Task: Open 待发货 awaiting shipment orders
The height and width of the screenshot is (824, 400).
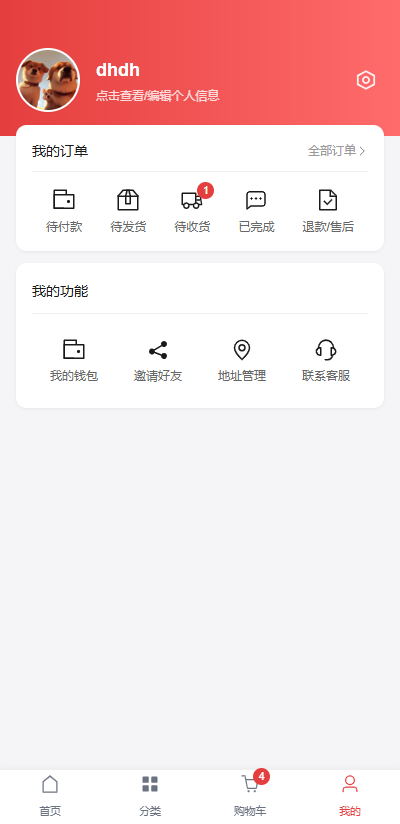Action: [128, 211]
